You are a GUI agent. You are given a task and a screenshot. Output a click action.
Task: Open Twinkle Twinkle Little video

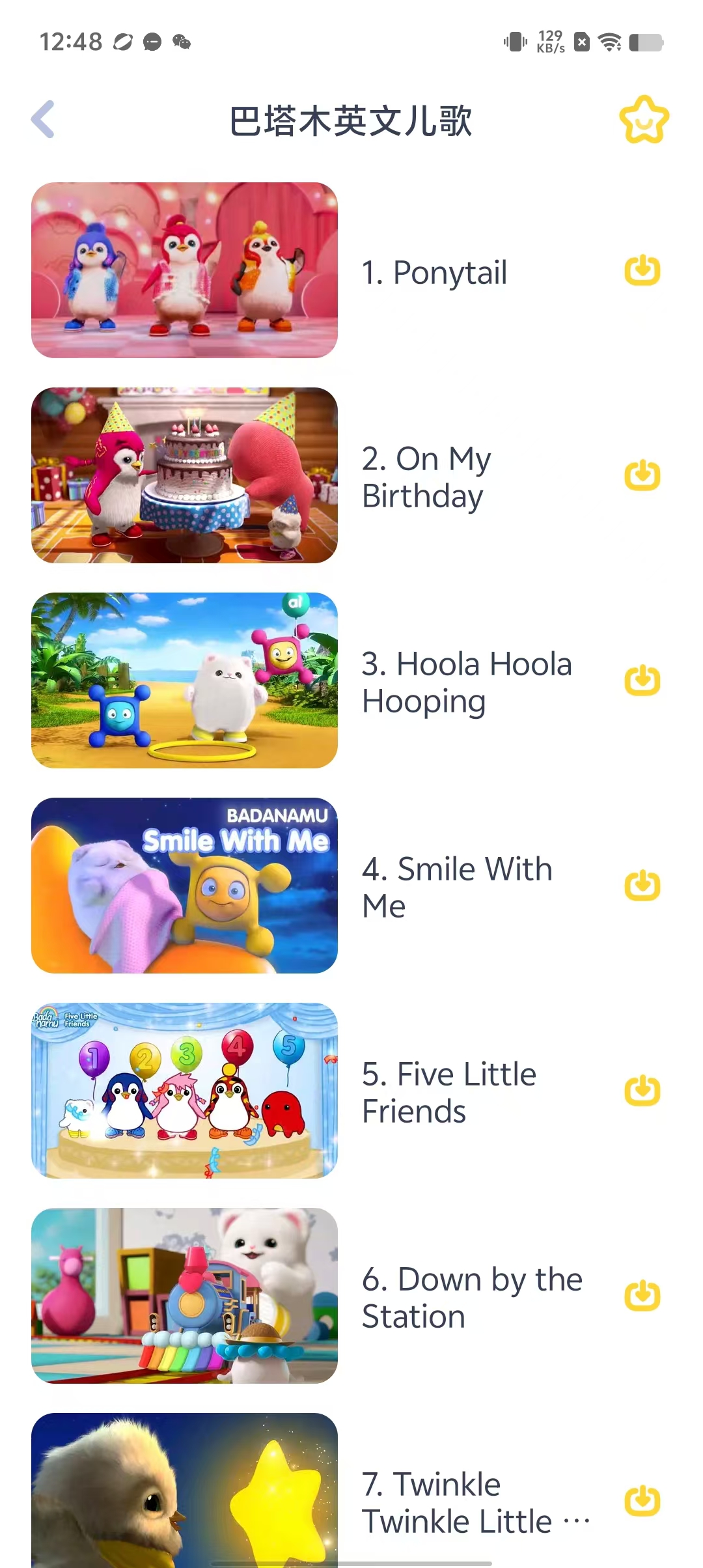tap(184, 1491)
